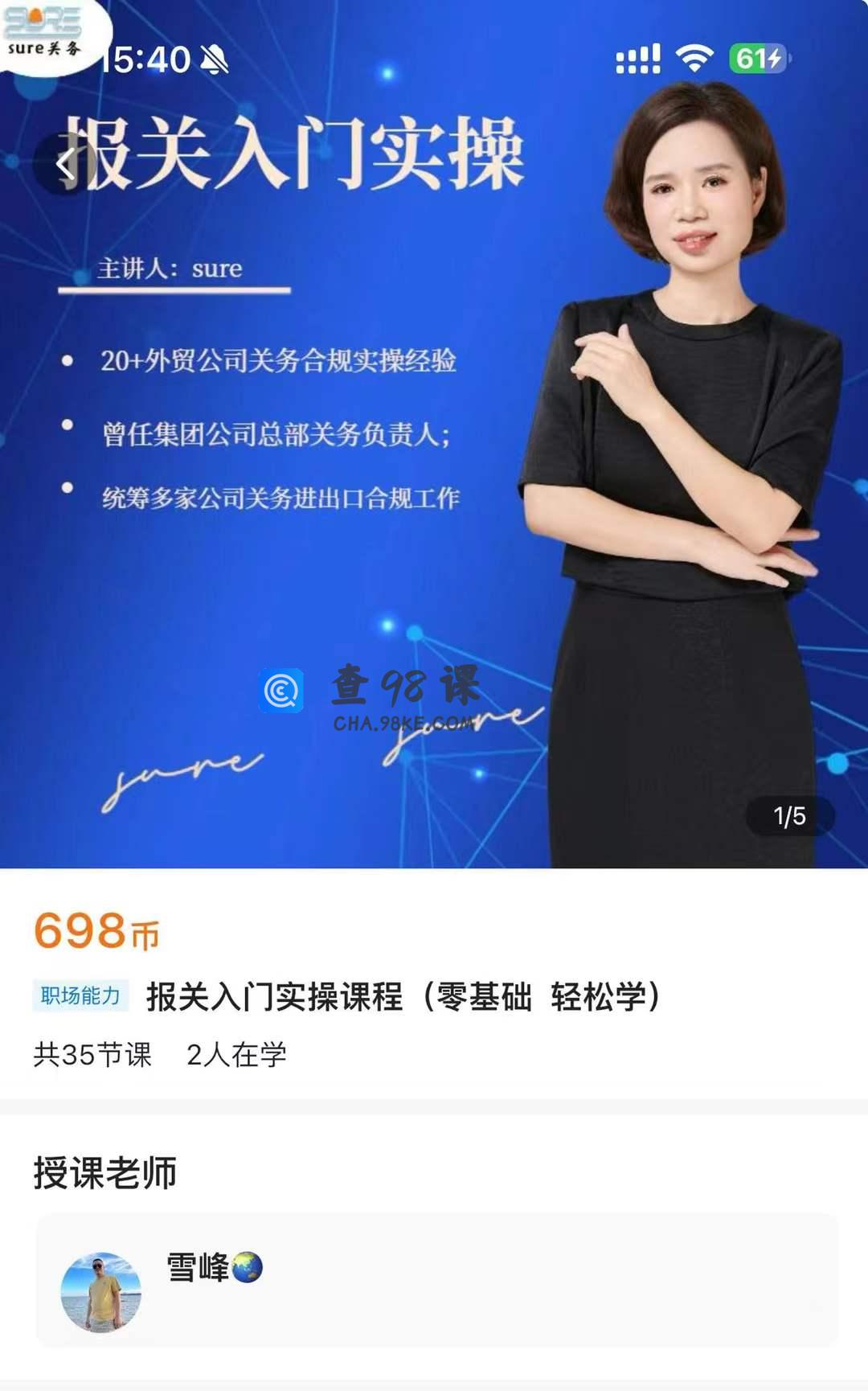The width and height of the screenshot is (868, 1391).
Task: Open the 报关入门实操 course banner image
Action: [434, 482]
